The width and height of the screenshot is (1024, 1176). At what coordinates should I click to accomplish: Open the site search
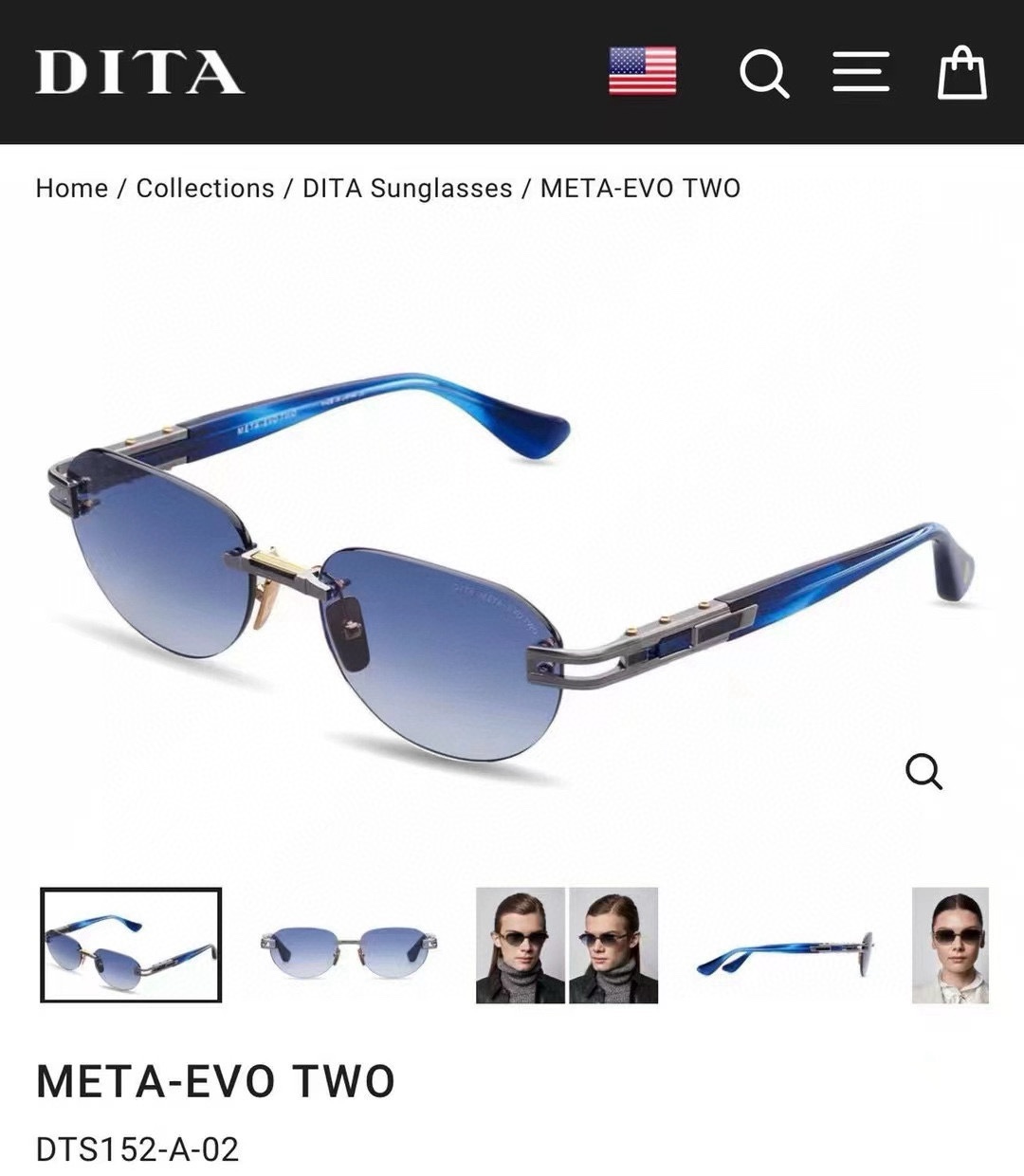[x=763, y=73]
